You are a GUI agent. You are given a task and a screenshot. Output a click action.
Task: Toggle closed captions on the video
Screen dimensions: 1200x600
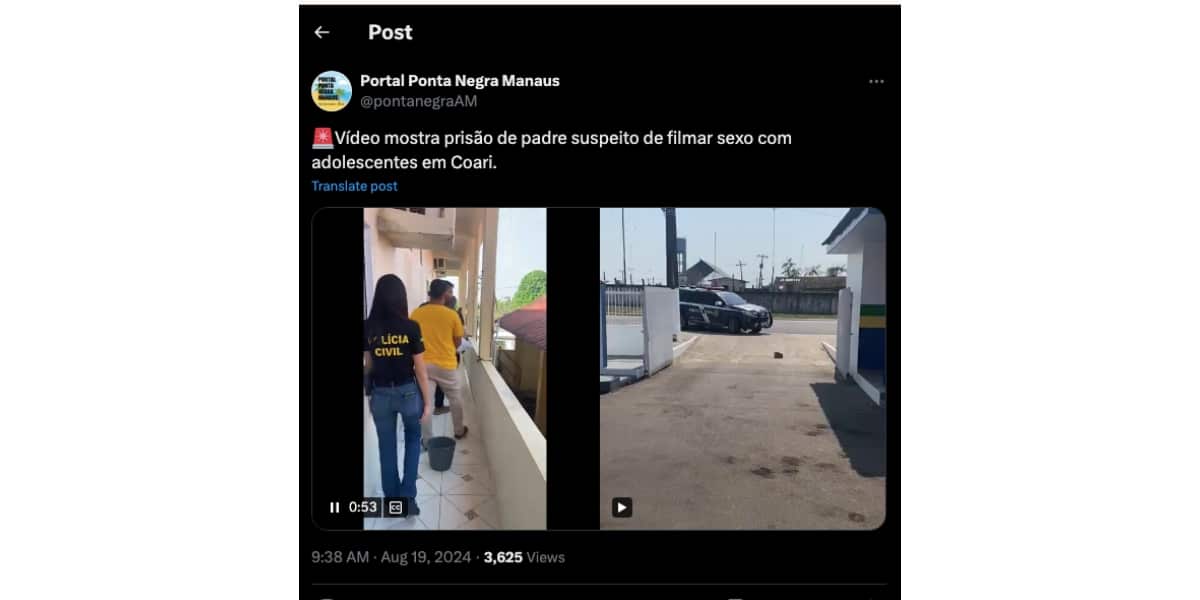[395, 507]
